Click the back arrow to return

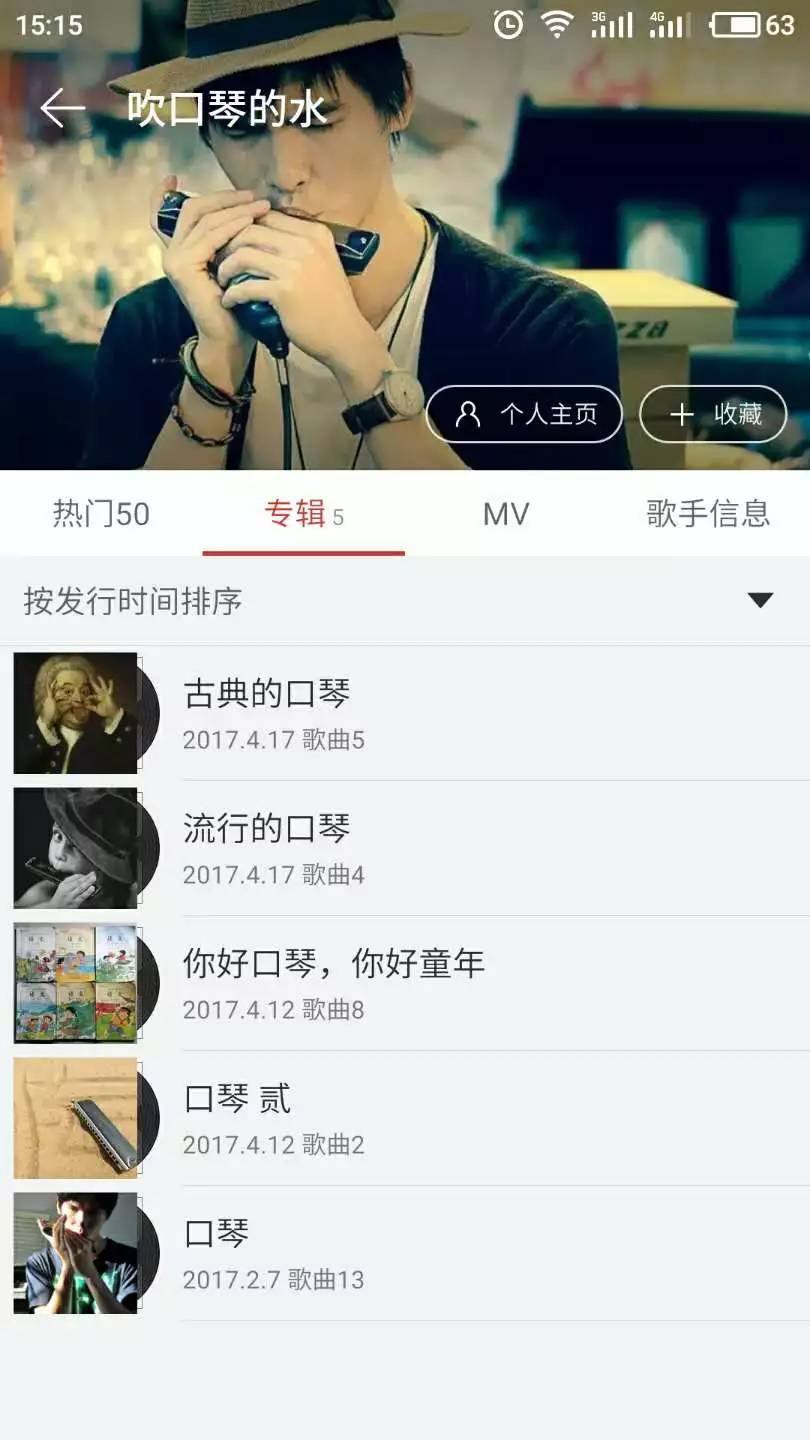[x=59, y=108]
